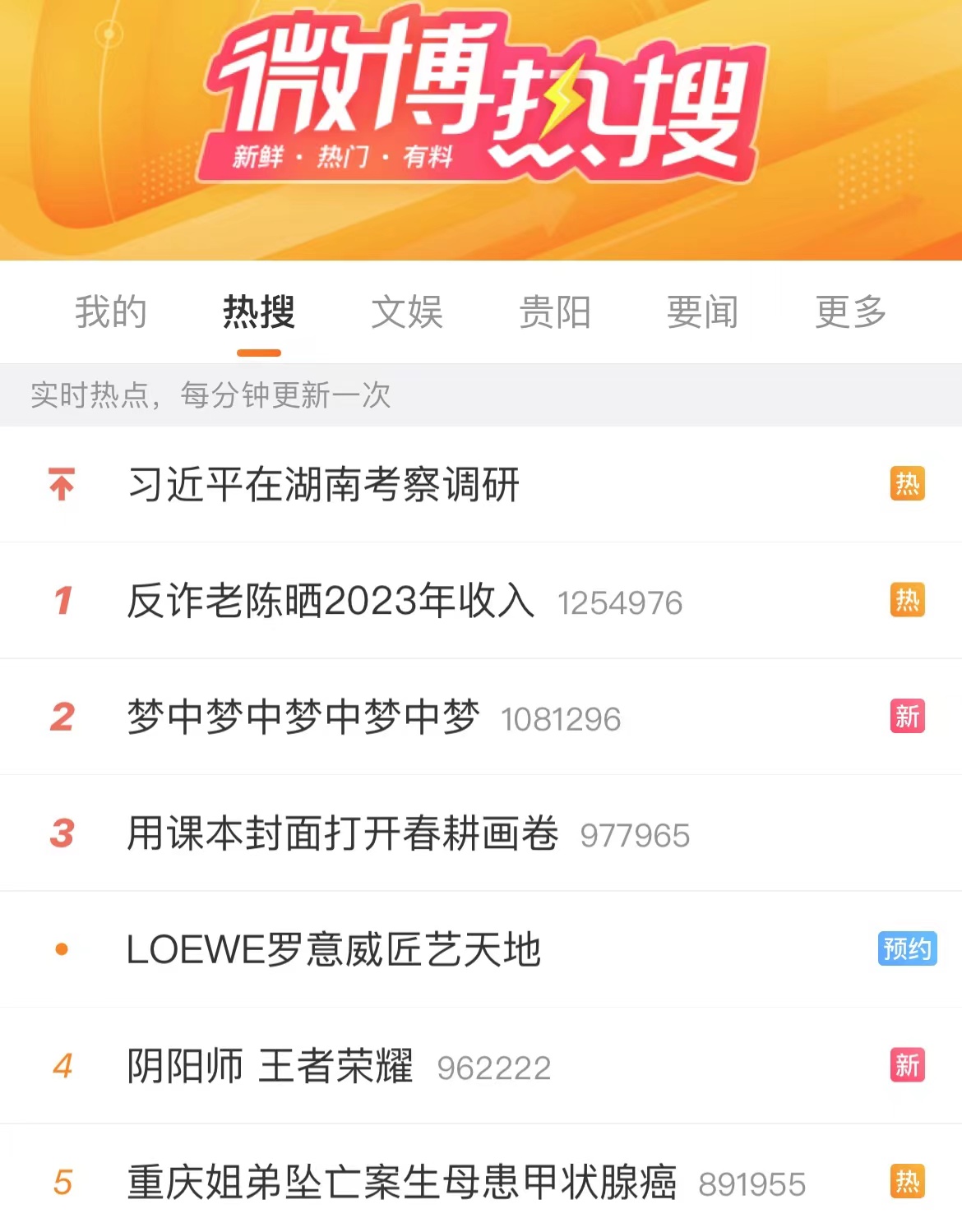
Task: Switch to the 文娱 tab
Action: coord(407,312)
